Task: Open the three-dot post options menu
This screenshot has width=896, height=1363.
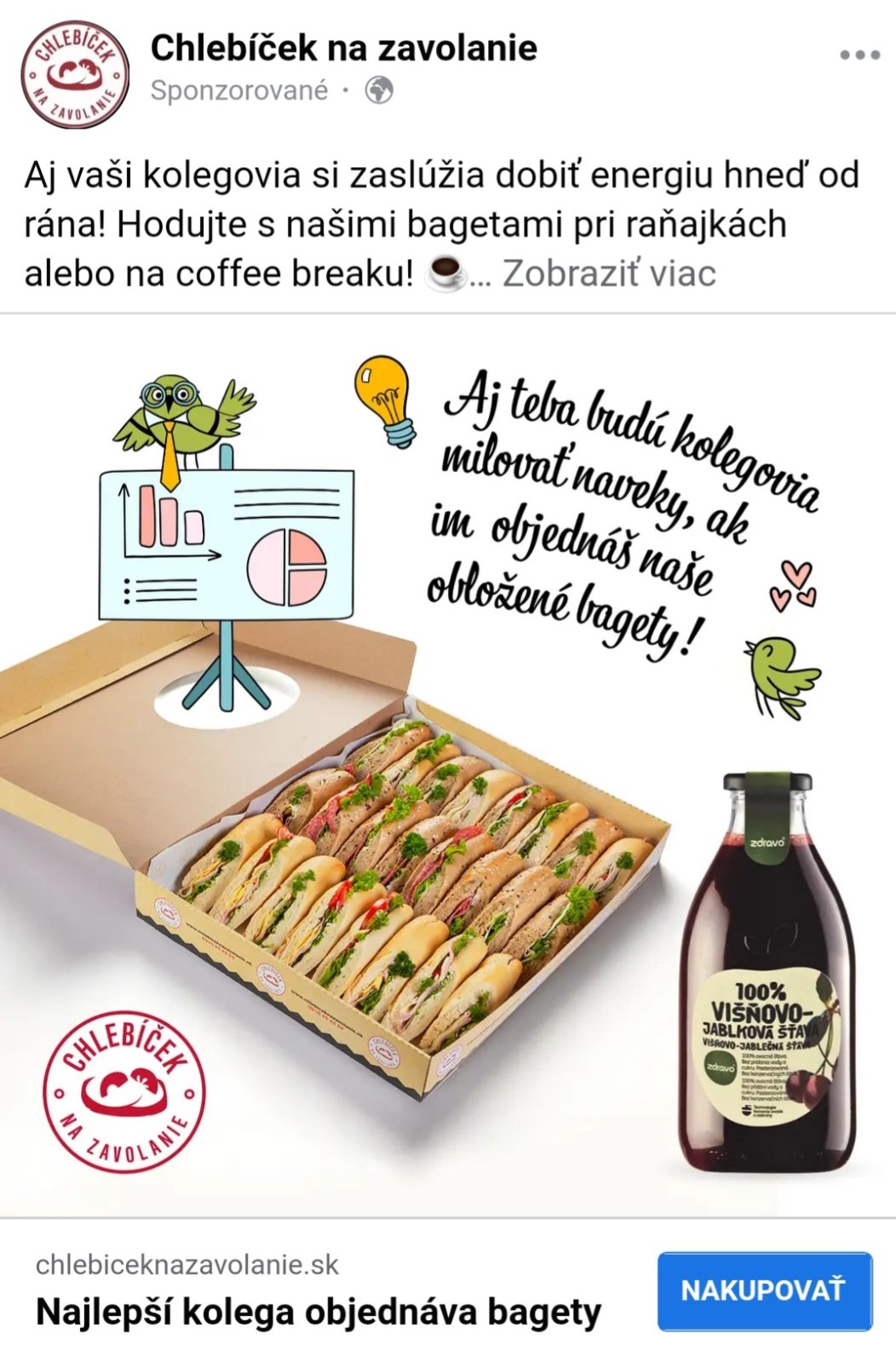Action: coord(859,55)
